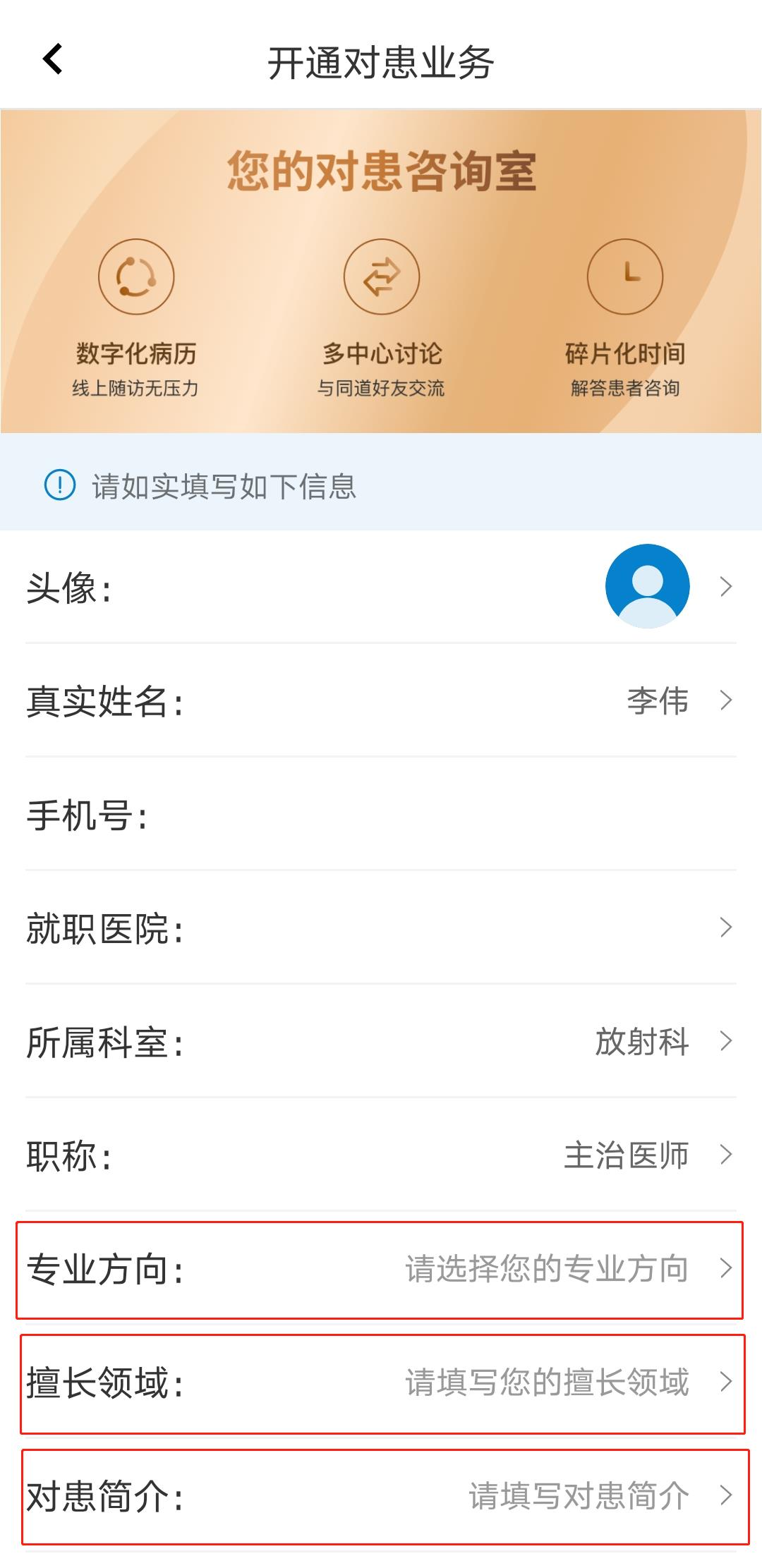Go back from 开通对患业务 page
This screenshot has height=1568, width=762.
pyautogui.click(x=53, y=59)
